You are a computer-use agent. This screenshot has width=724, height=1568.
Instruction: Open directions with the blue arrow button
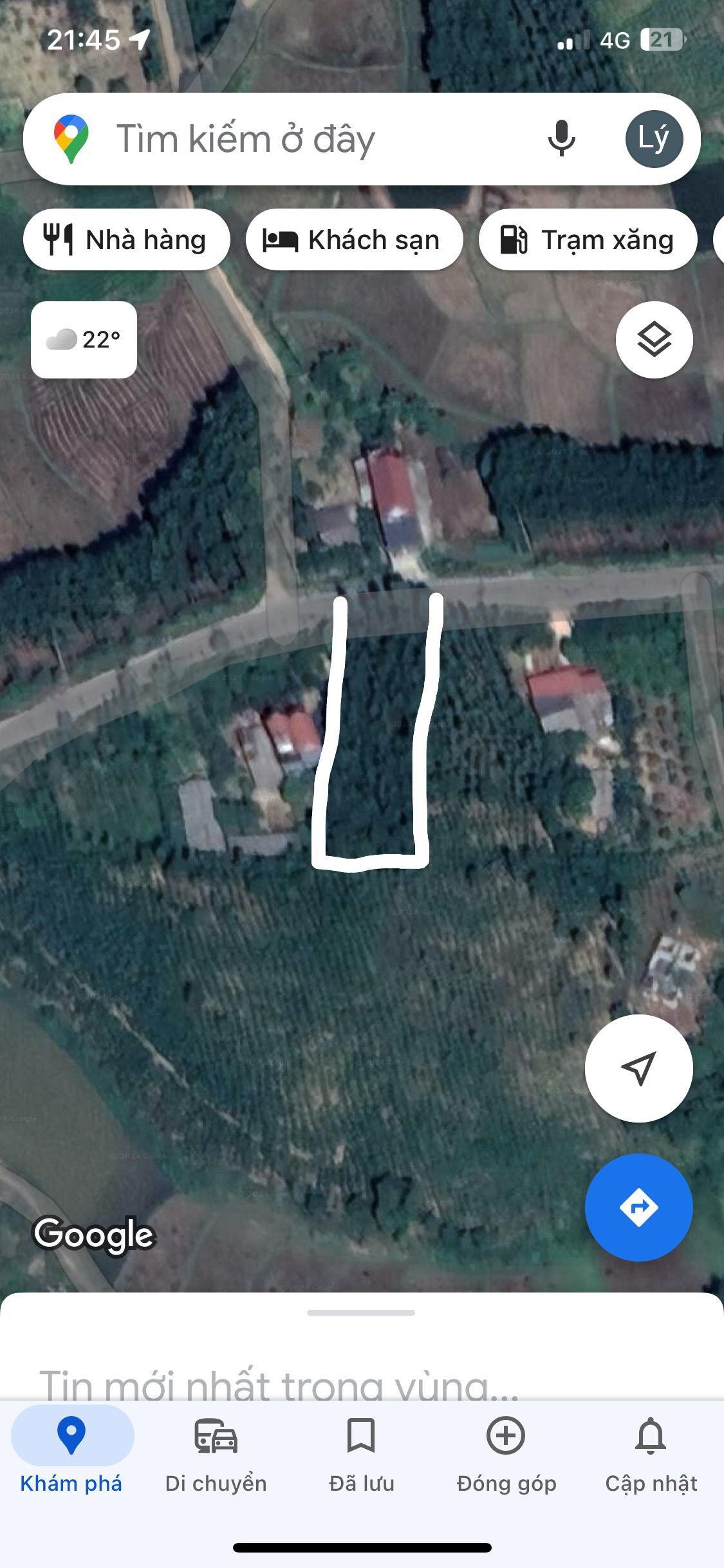point(638,1208)
